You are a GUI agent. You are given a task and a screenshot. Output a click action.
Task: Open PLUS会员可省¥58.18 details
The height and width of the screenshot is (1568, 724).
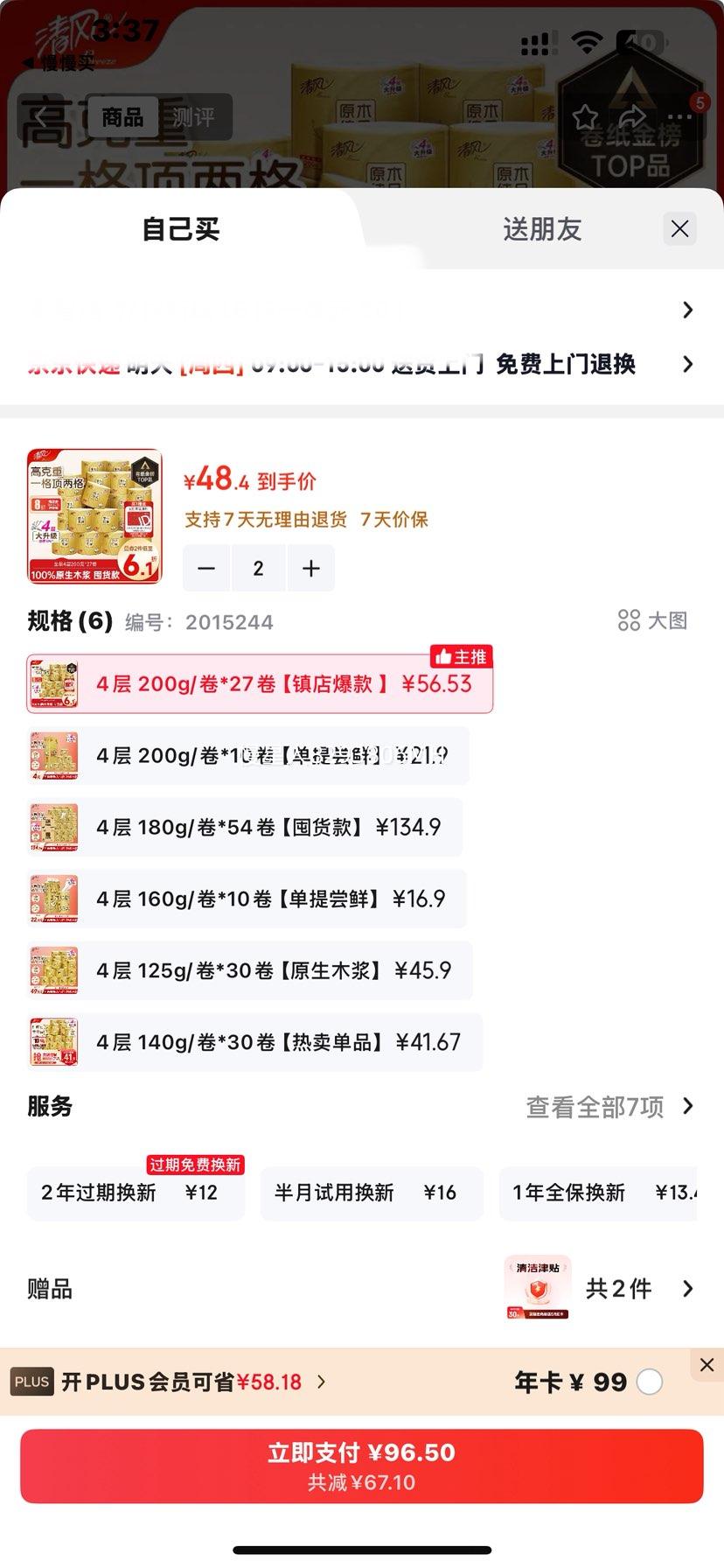click(x=194, y=1382)
